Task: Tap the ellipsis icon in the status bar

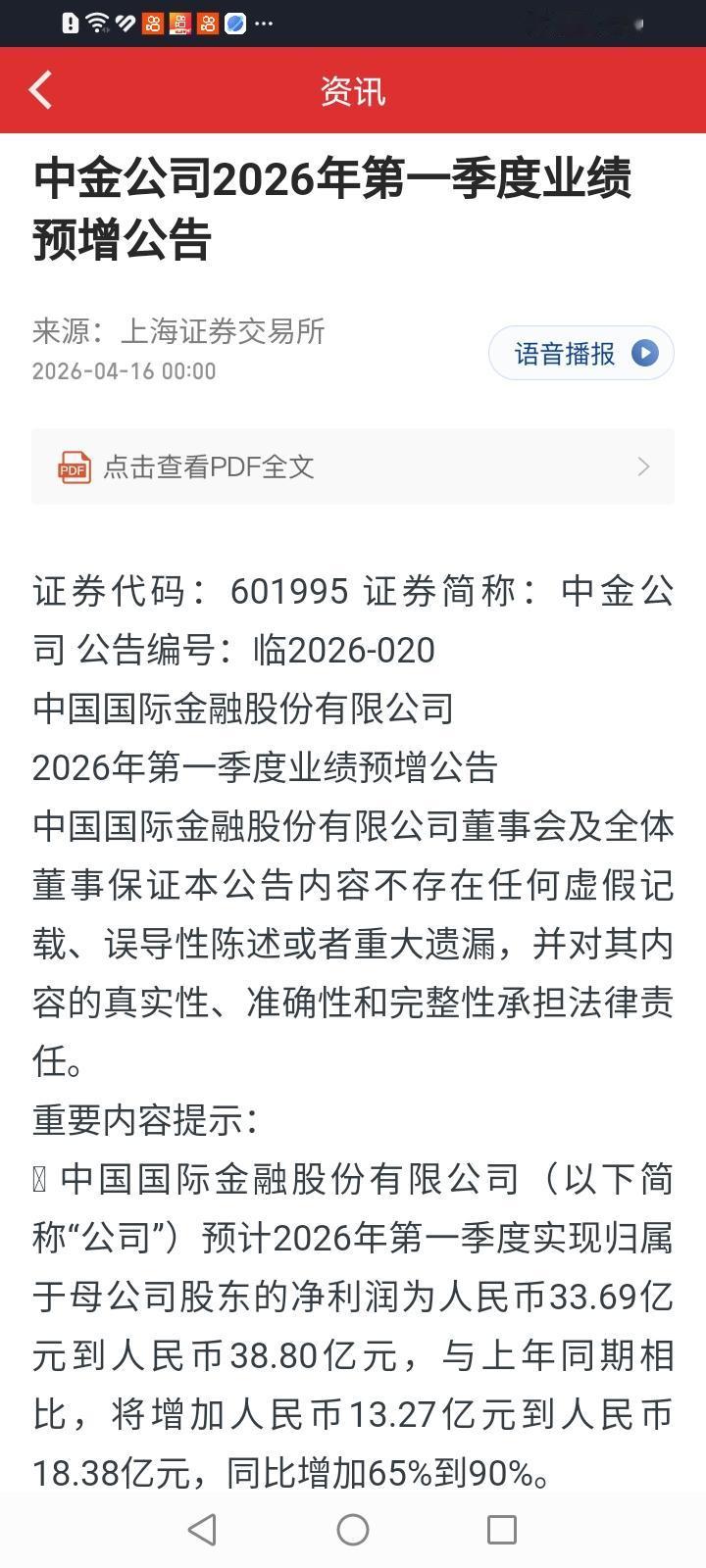Action: point(263,23)
